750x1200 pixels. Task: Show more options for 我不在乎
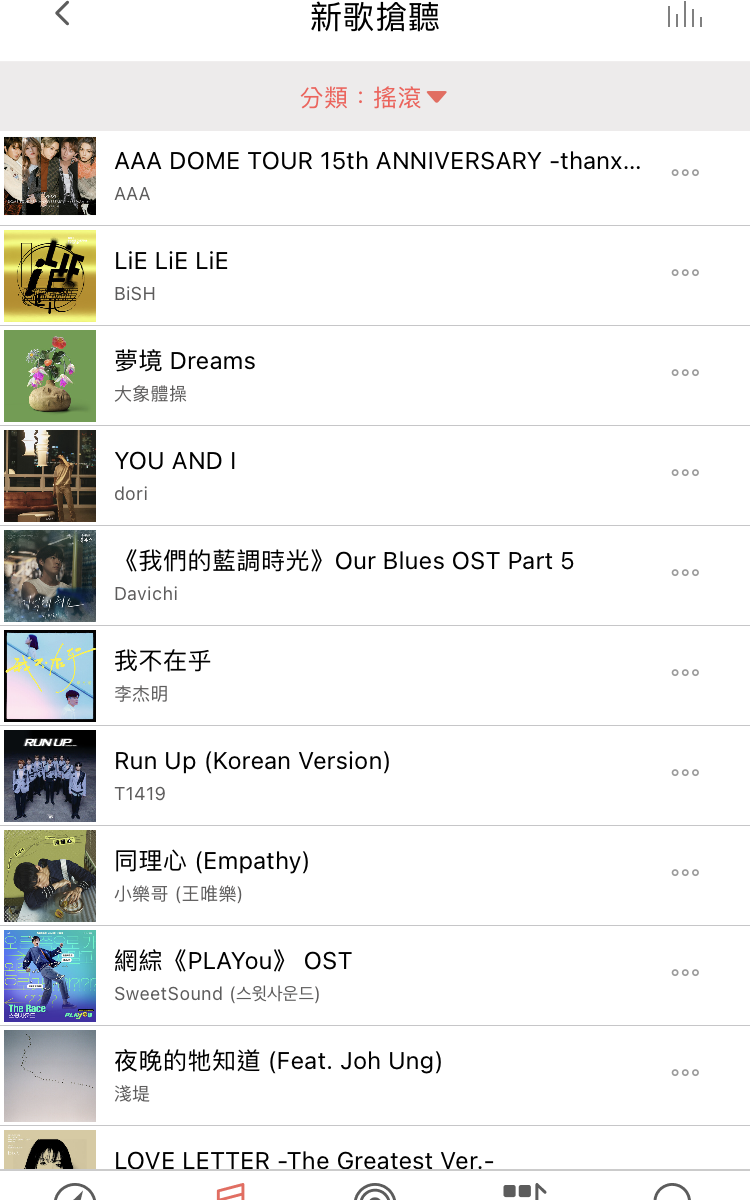(x=685, y=673)
